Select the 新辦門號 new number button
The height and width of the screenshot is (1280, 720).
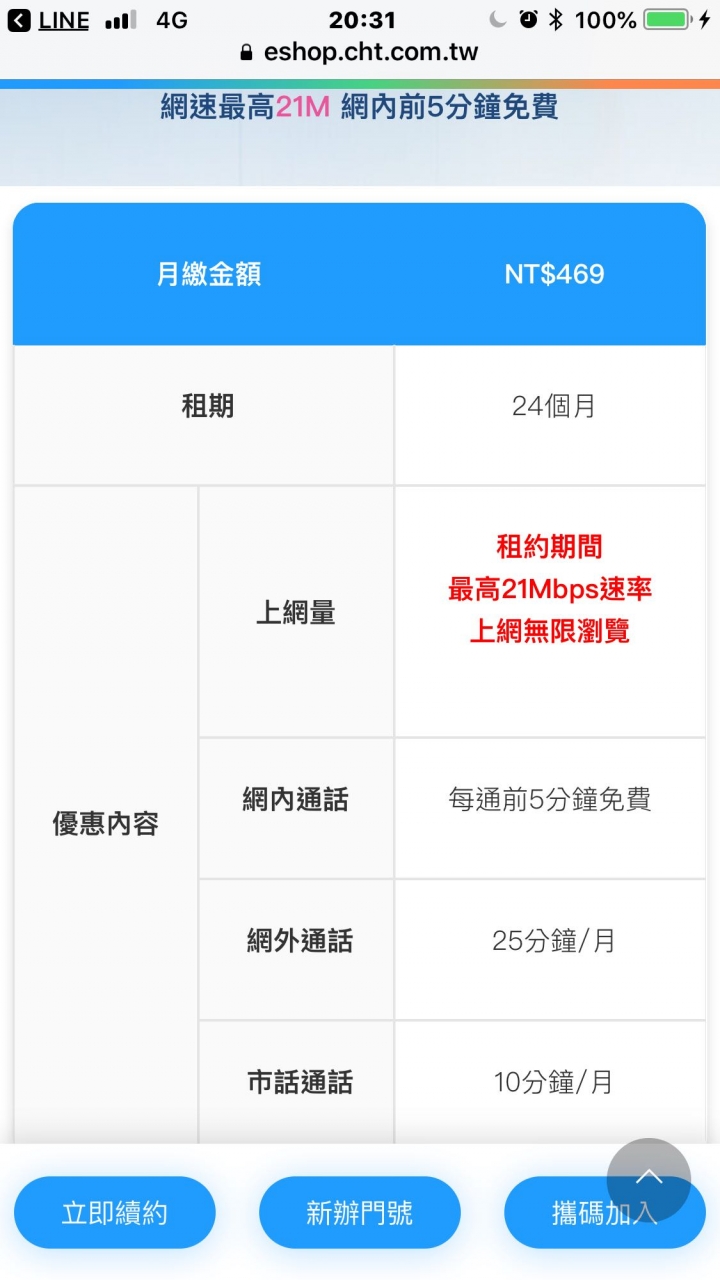click(x=360, y=1211)
